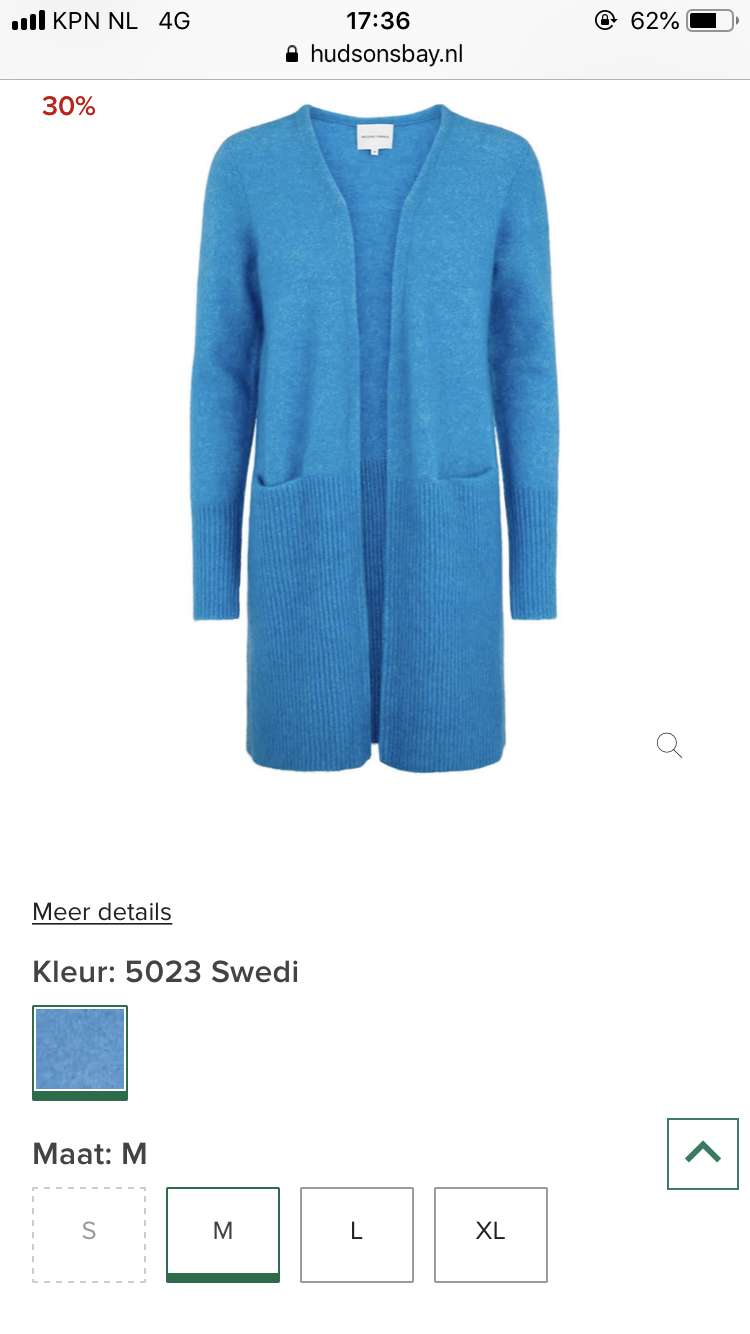Tap the hudsonsbay.nl address bar
This screenshot has width=750, height=1334.
pyautogui.click(x=375, y=54)
